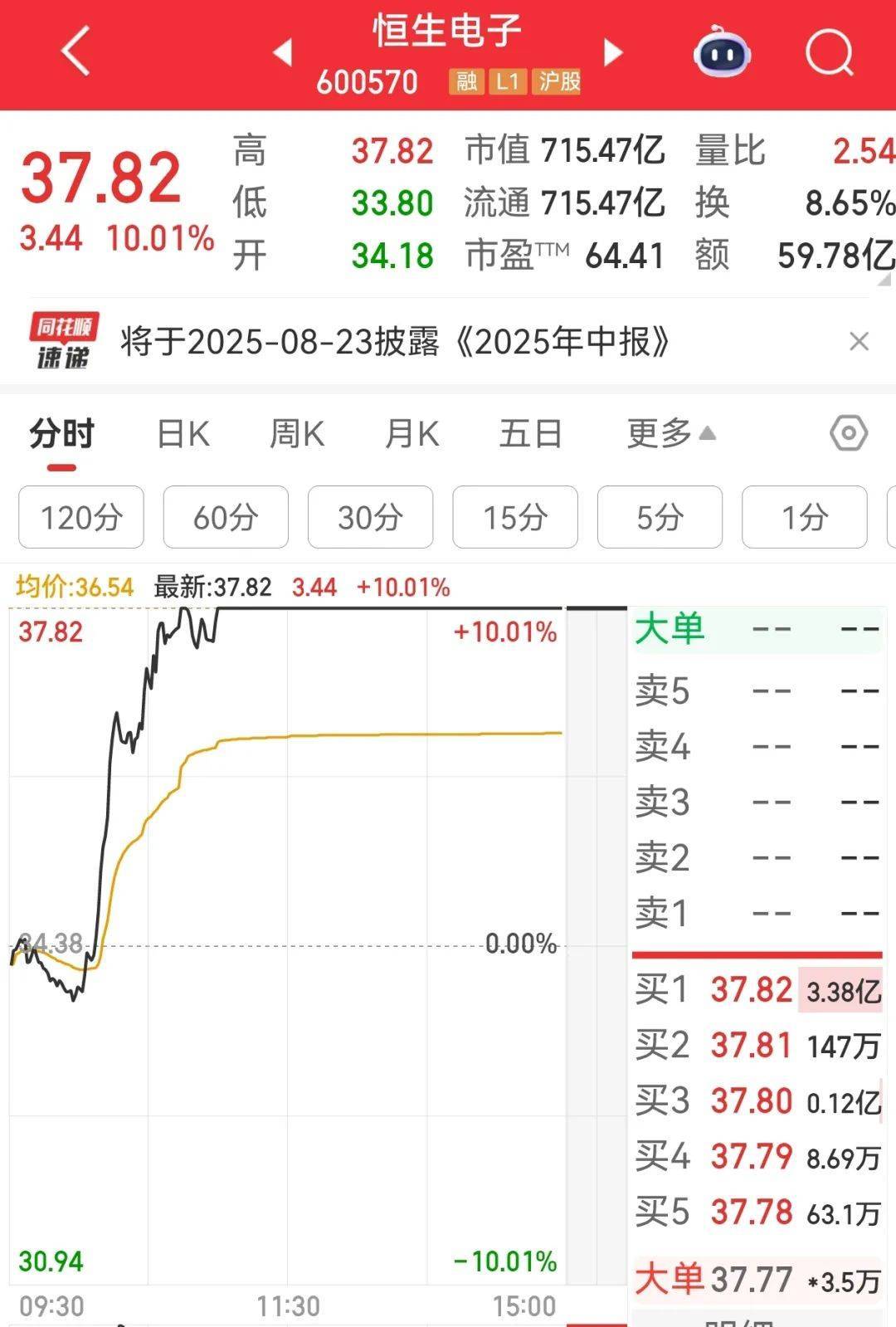Select the 日K daily candlestick tab
Screen dimensions: 896x1327
click(183, 432)
